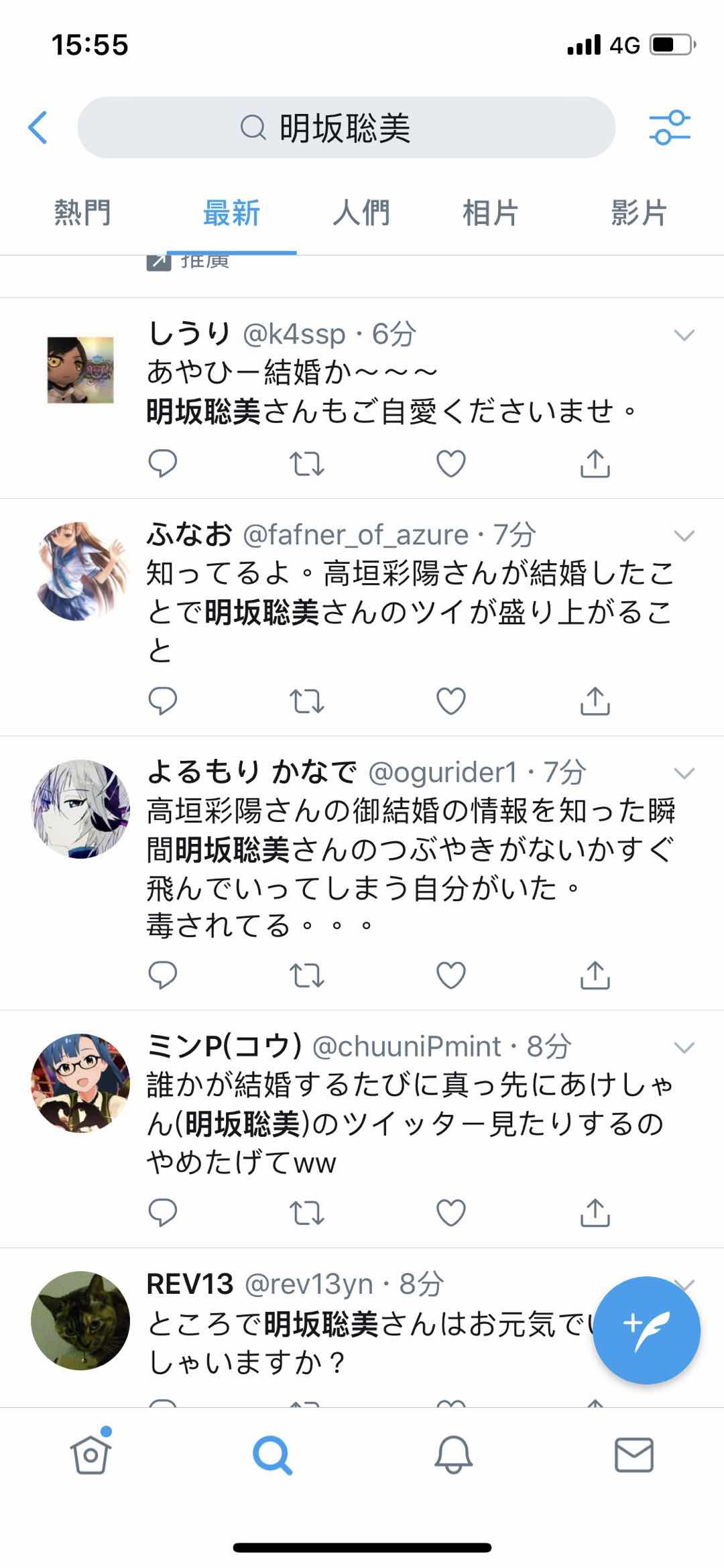Open the notifications bell
Viewport: 724px width, 1568px height.
[453, 1455]
